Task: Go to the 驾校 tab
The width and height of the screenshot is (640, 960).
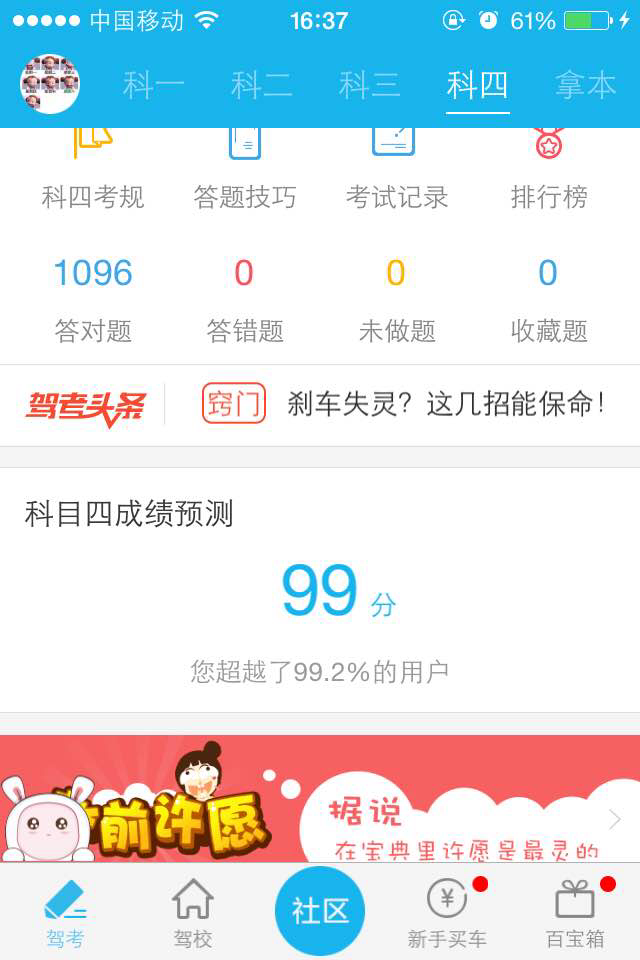Action: click(193, 912)
